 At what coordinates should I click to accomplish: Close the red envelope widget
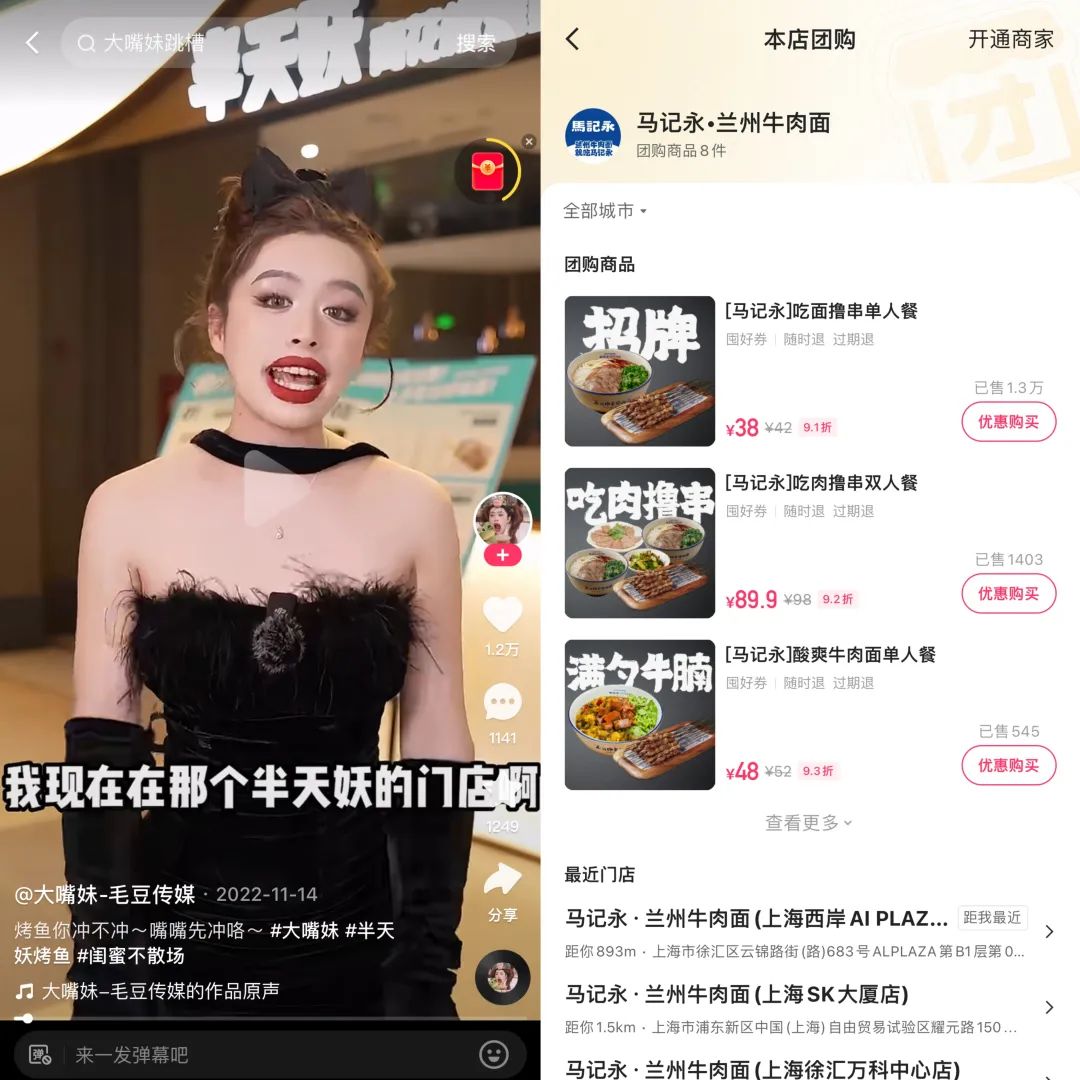click(529, 142)
